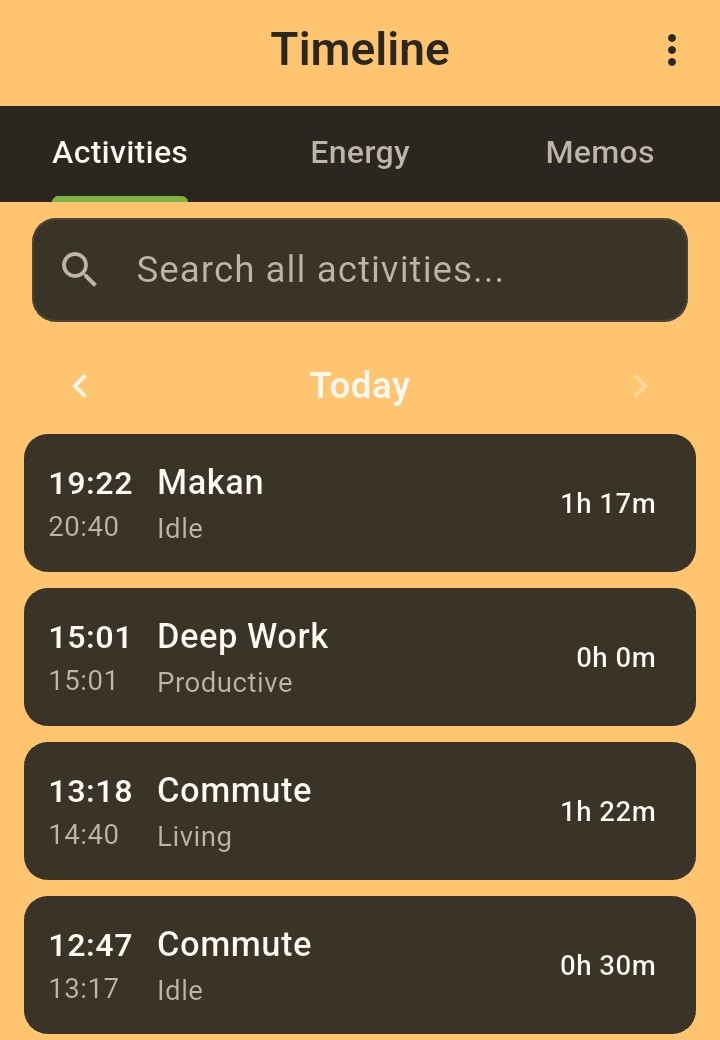
Task: Switch to the Memos tab
Action: point(599,152)
